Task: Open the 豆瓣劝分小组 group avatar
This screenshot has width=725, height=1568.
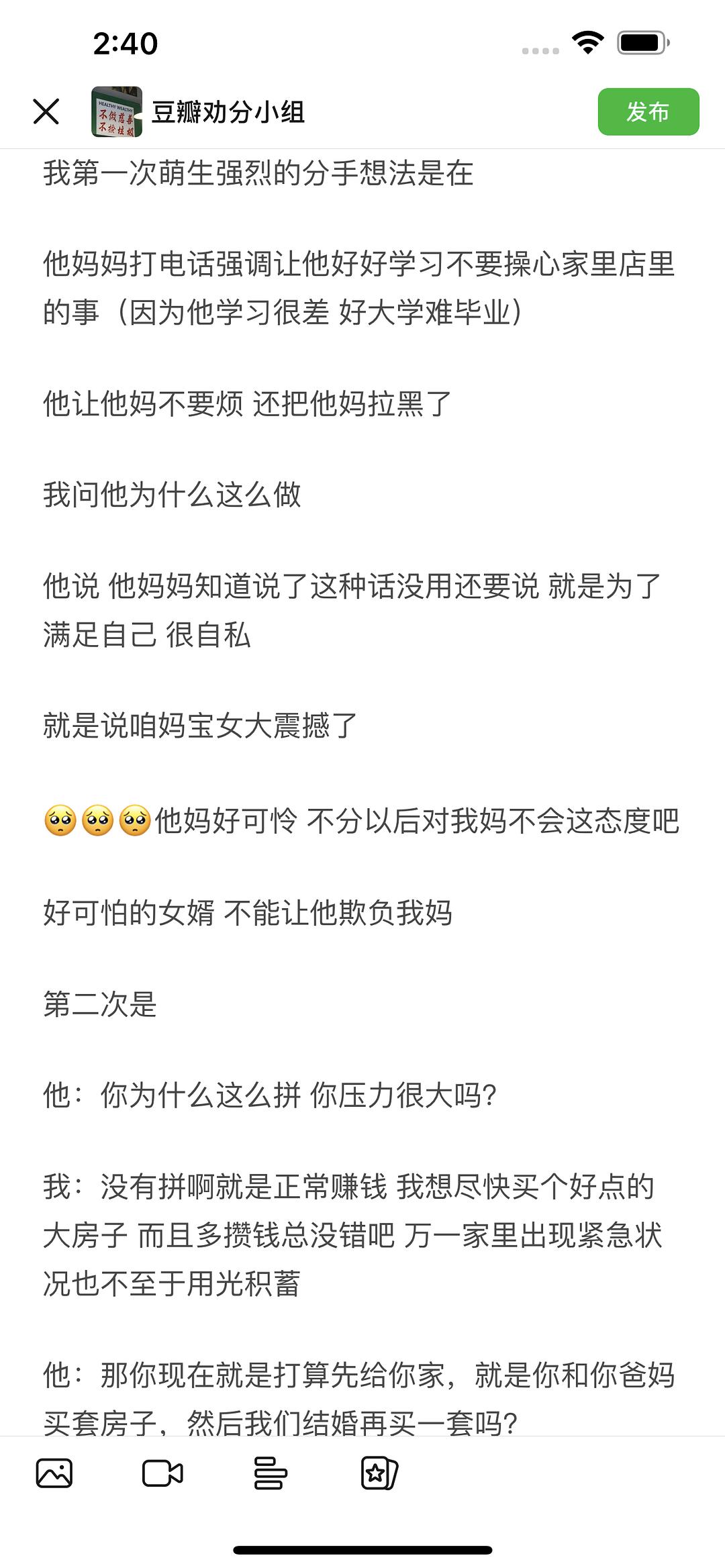Action: coord(116,111)
